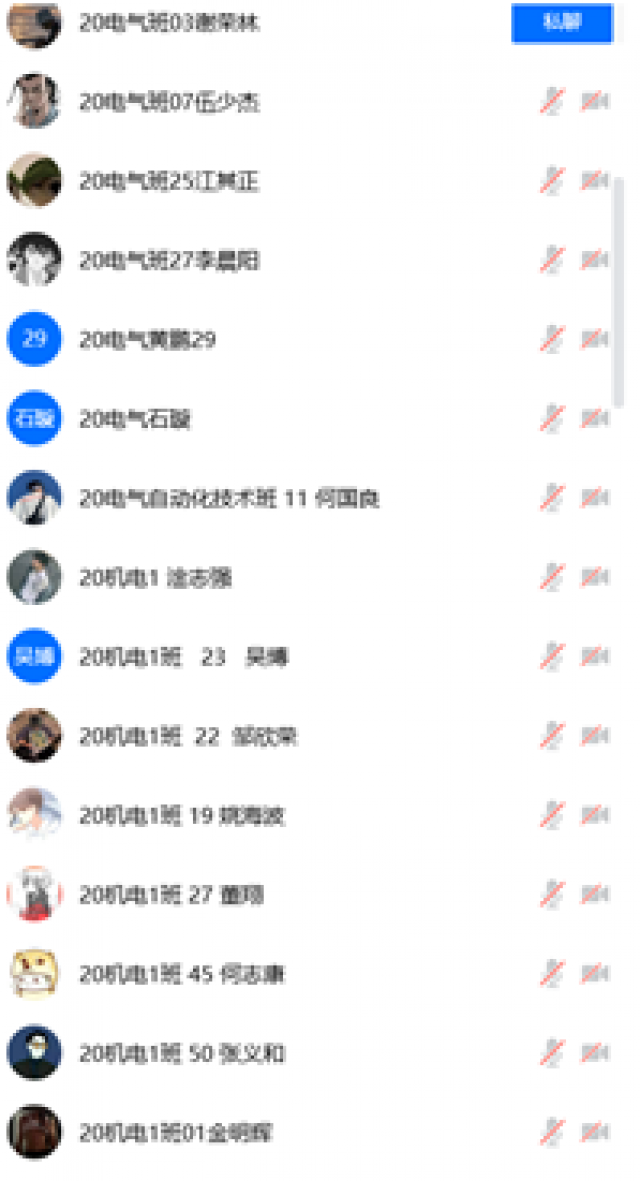
Task: Open participant 20机电1班 45 何志康
Action: 182,974
